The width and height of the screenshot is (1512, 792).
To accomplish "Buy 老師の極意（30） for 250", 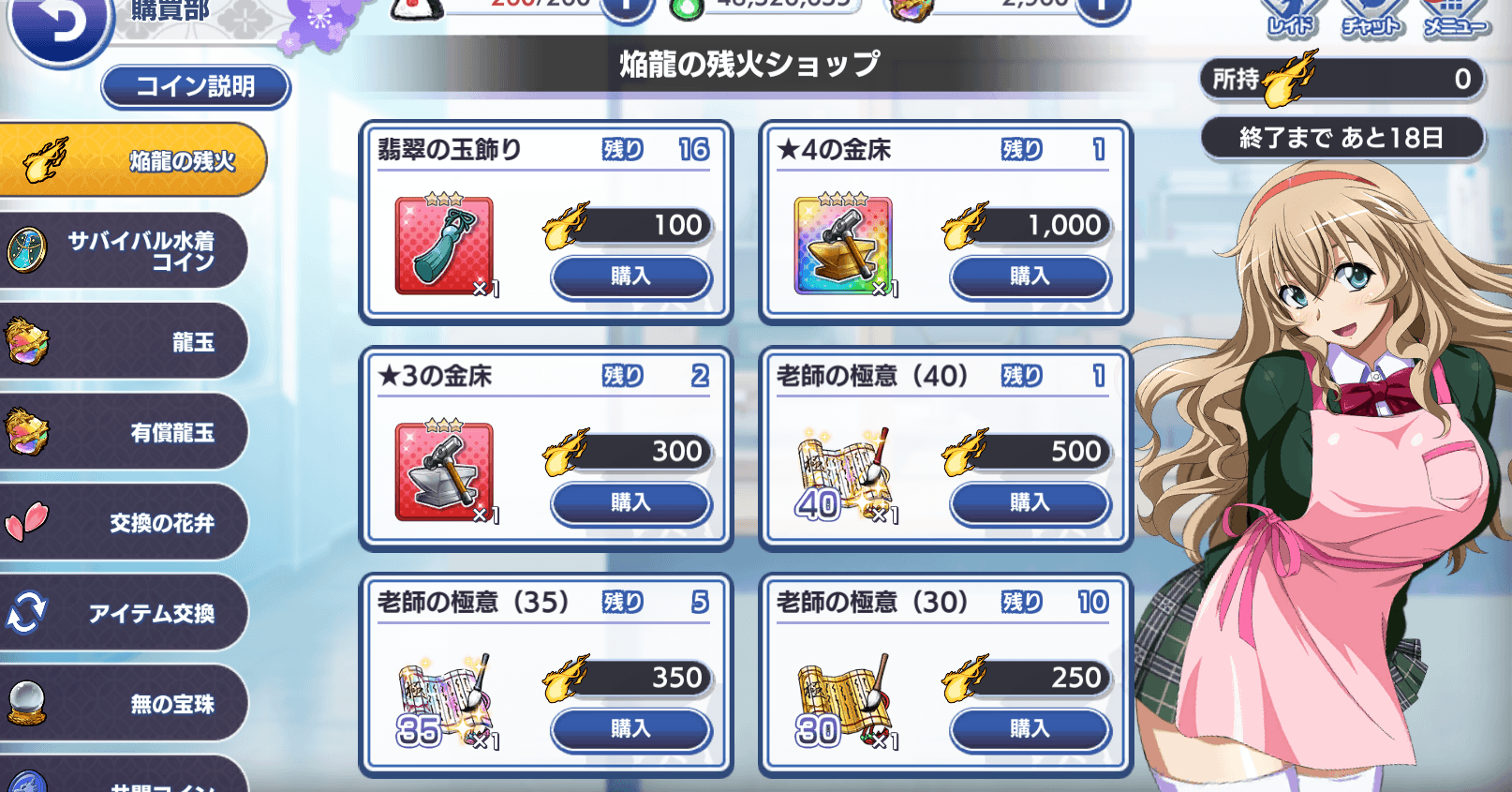I will (x=1030, y=729).
